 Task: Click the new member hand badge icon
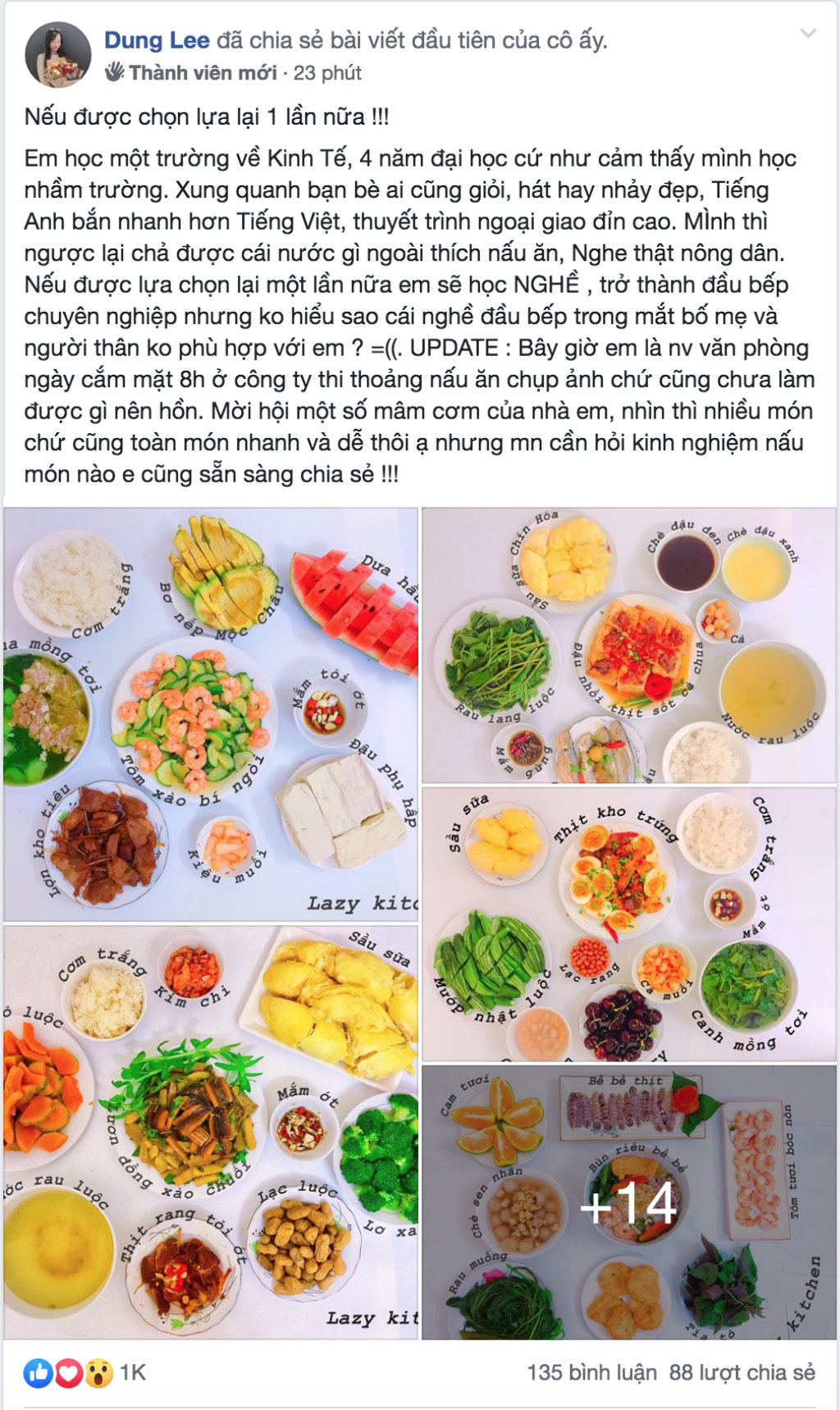(115, 73)
